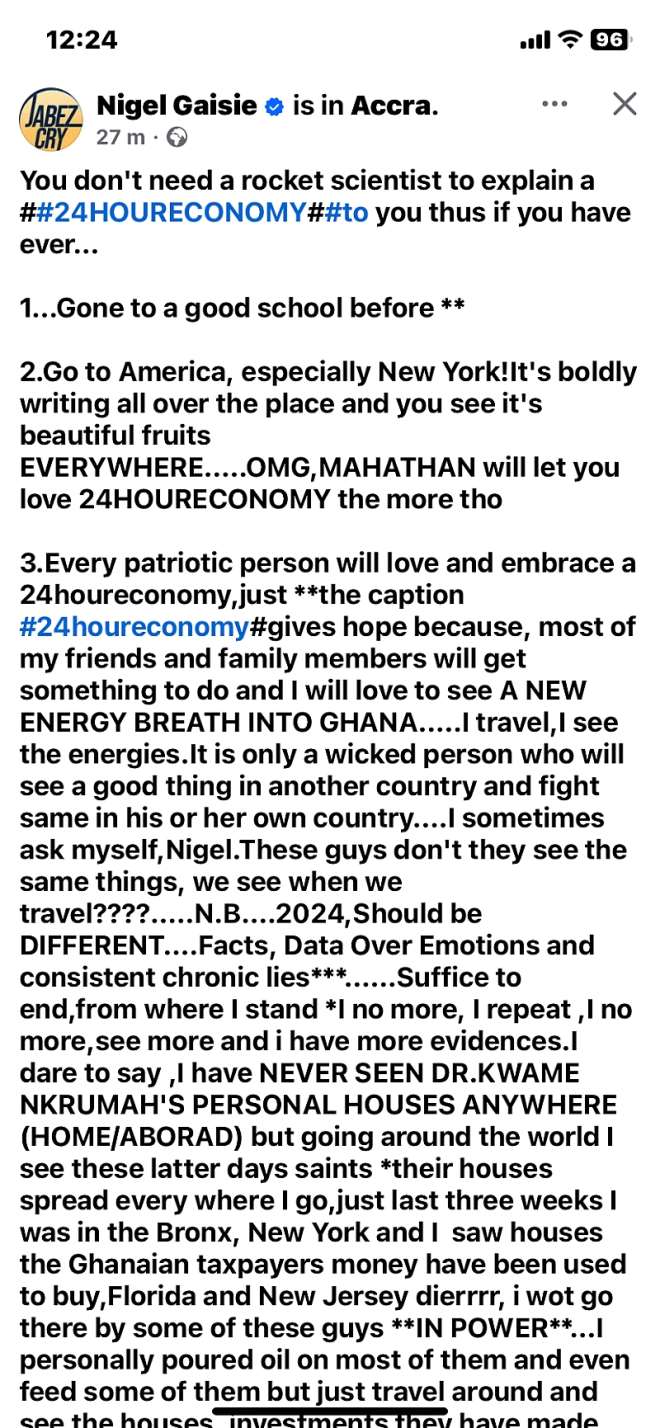
Task: Open the three-dot post options menu
Action: pyautogui.click(x=554, y=104)
